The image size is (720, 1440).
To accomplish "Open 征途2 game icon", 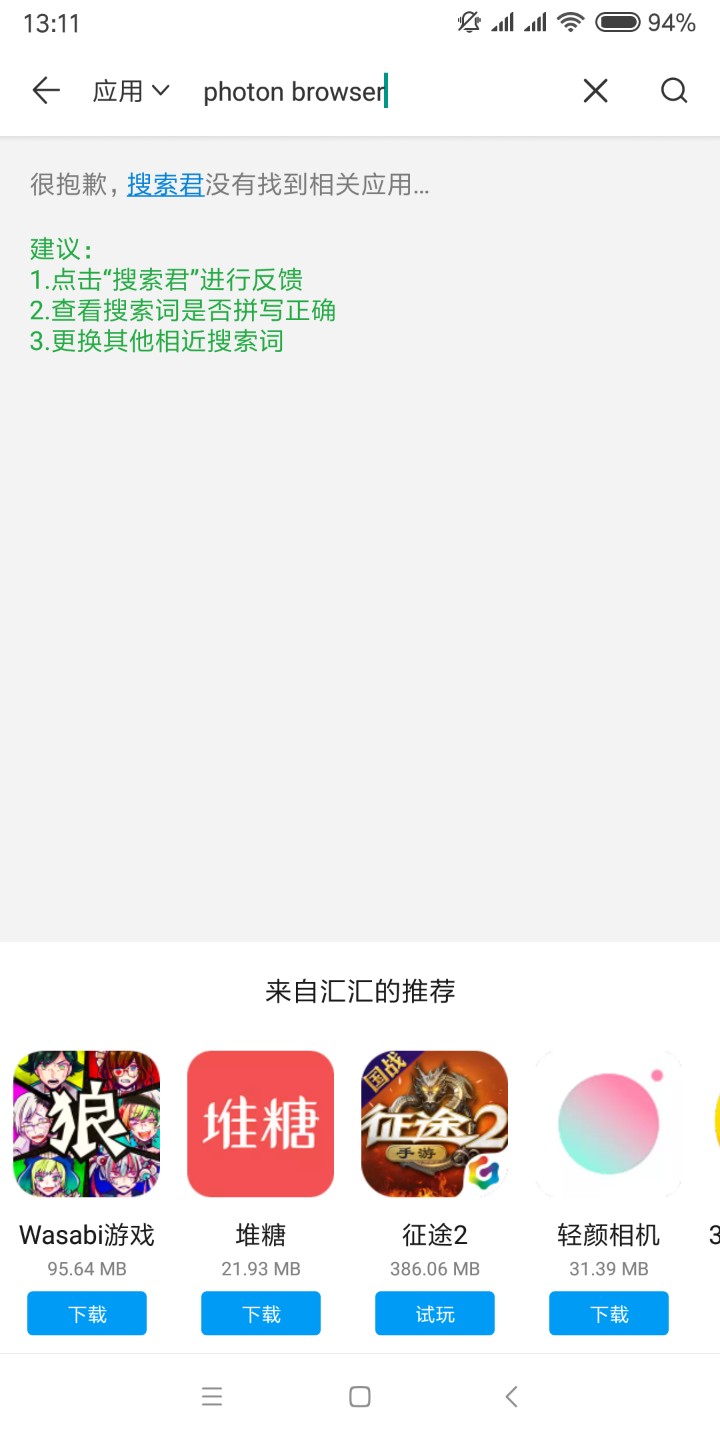I will pos(434,1123).
